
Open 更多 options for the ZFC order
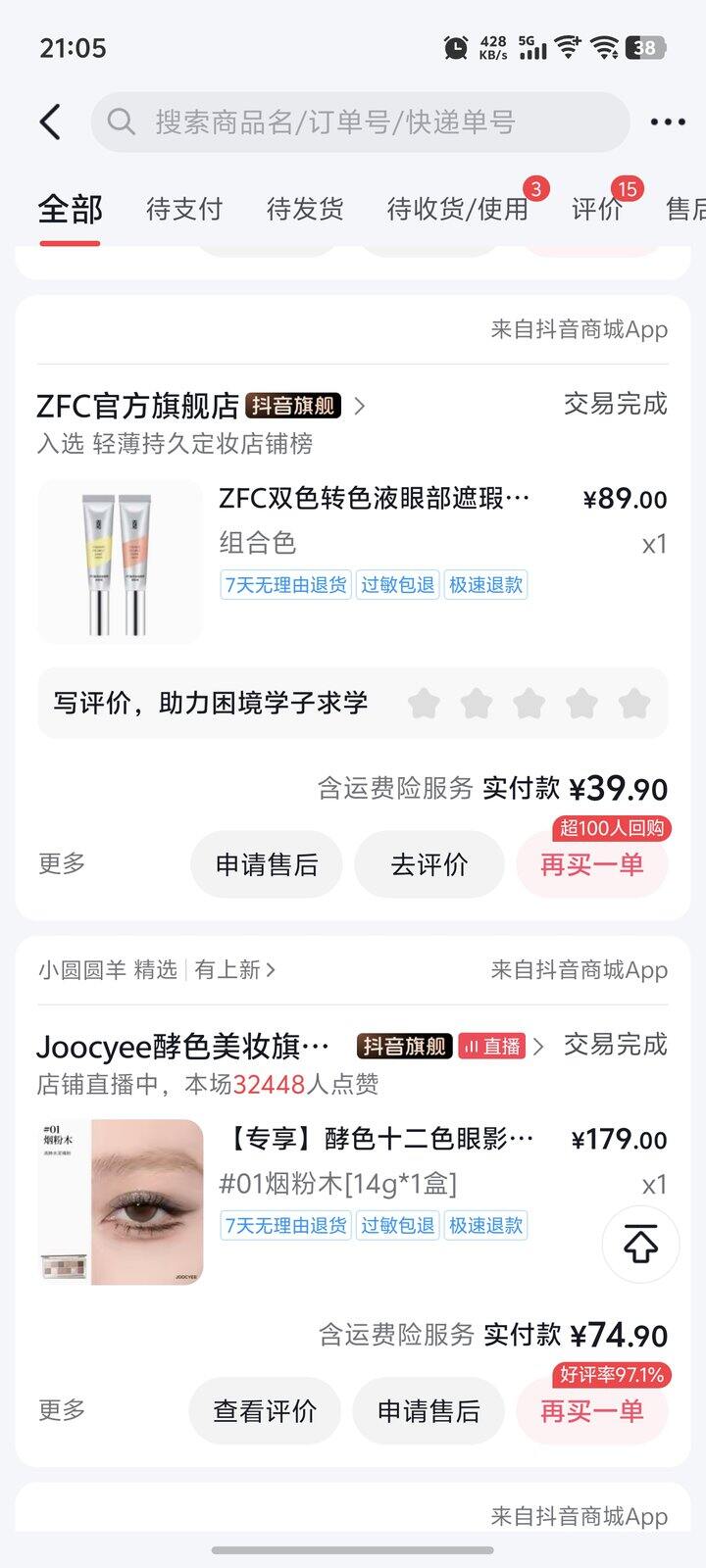[62, 863]
